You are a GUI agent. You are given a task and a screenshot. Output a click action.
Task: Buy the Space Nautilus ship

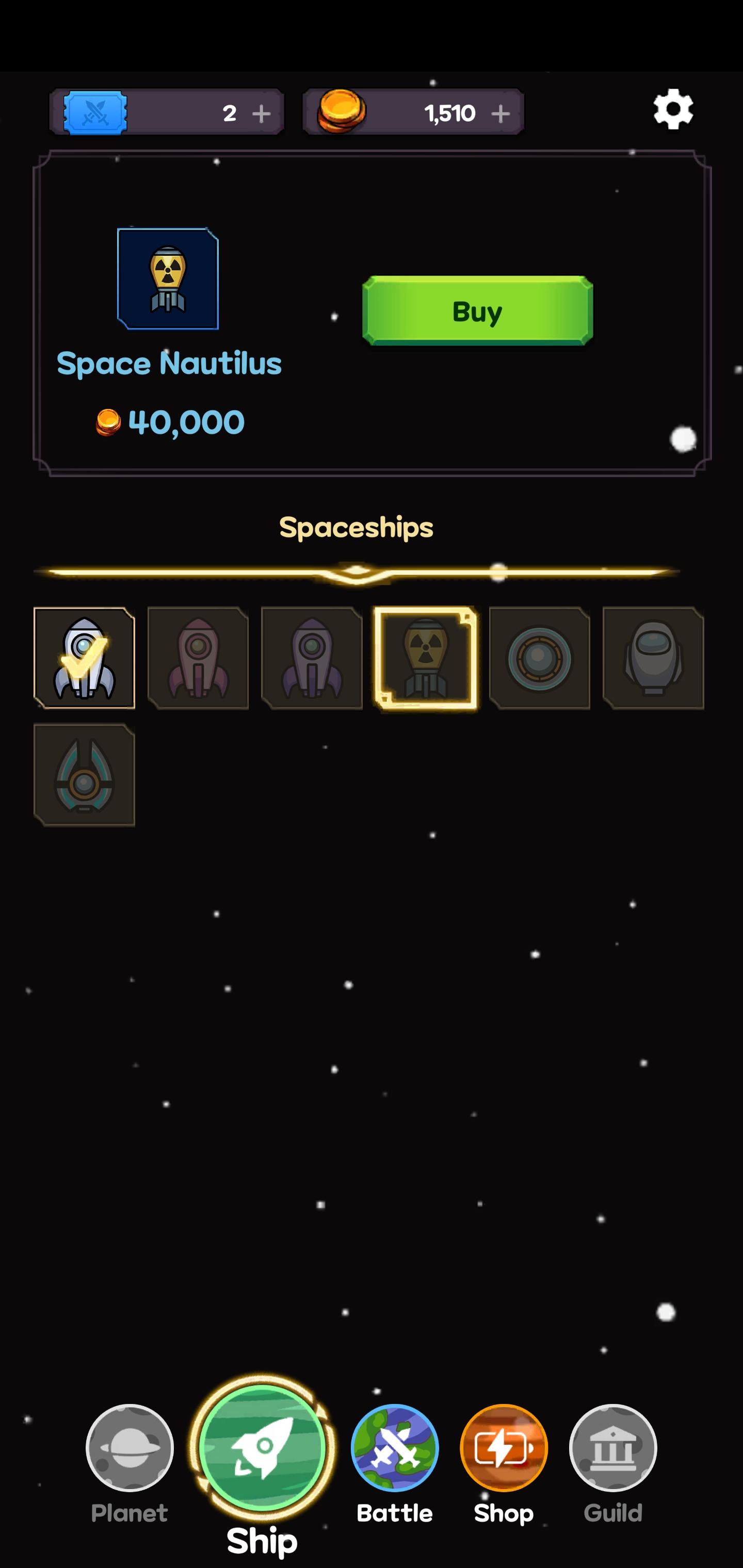pyautogui.click(x=477, y=311)
